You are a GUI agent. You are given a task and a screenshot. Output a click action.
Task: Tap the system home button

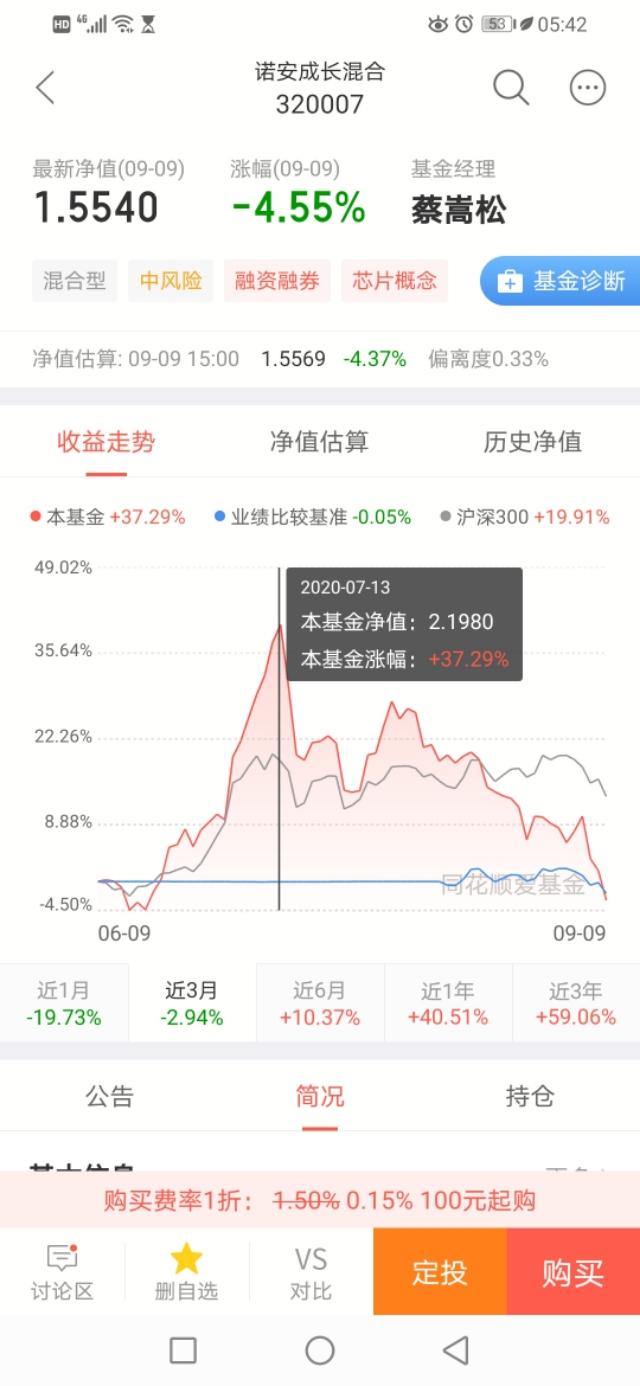320,1351
